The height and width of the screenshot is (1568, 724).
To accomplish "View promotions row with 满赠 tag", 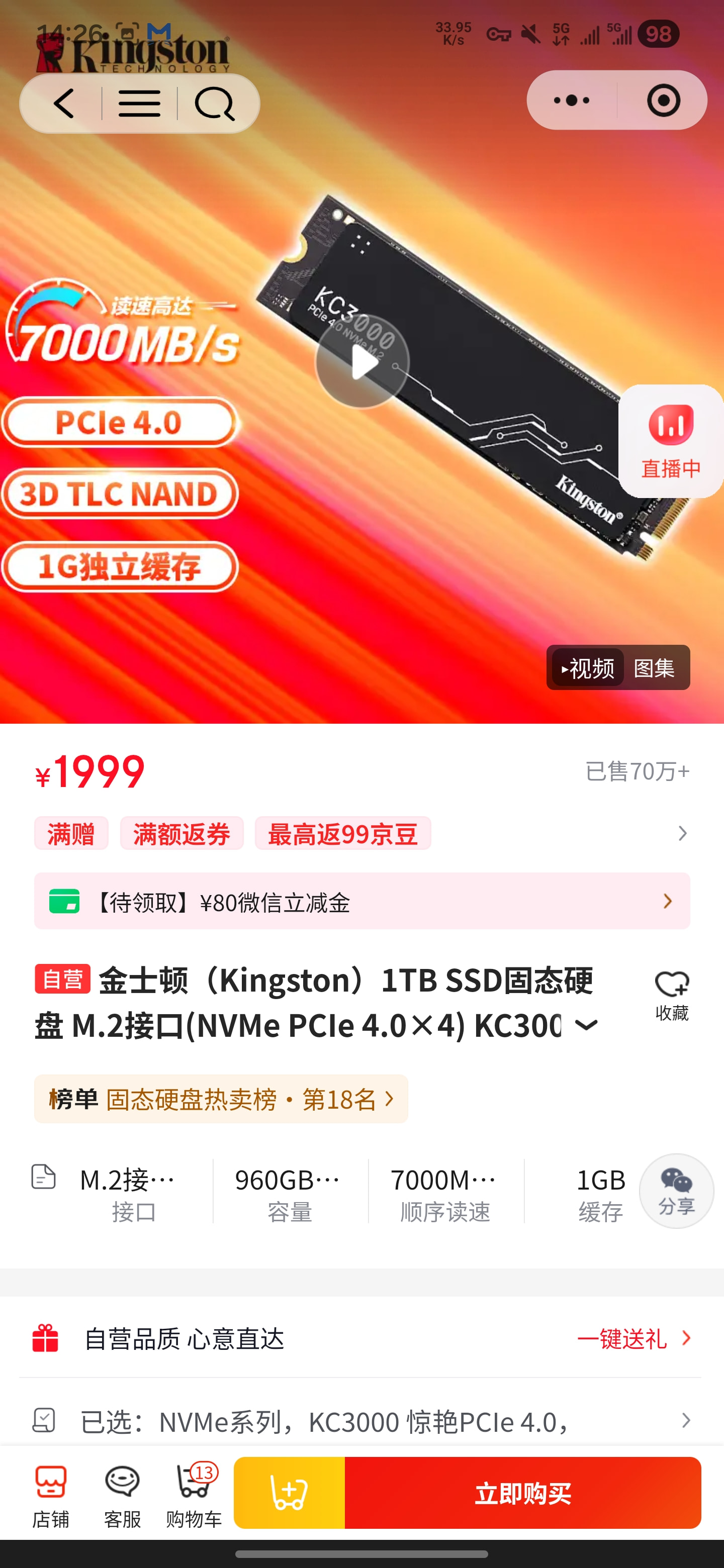I will point(361,833).
